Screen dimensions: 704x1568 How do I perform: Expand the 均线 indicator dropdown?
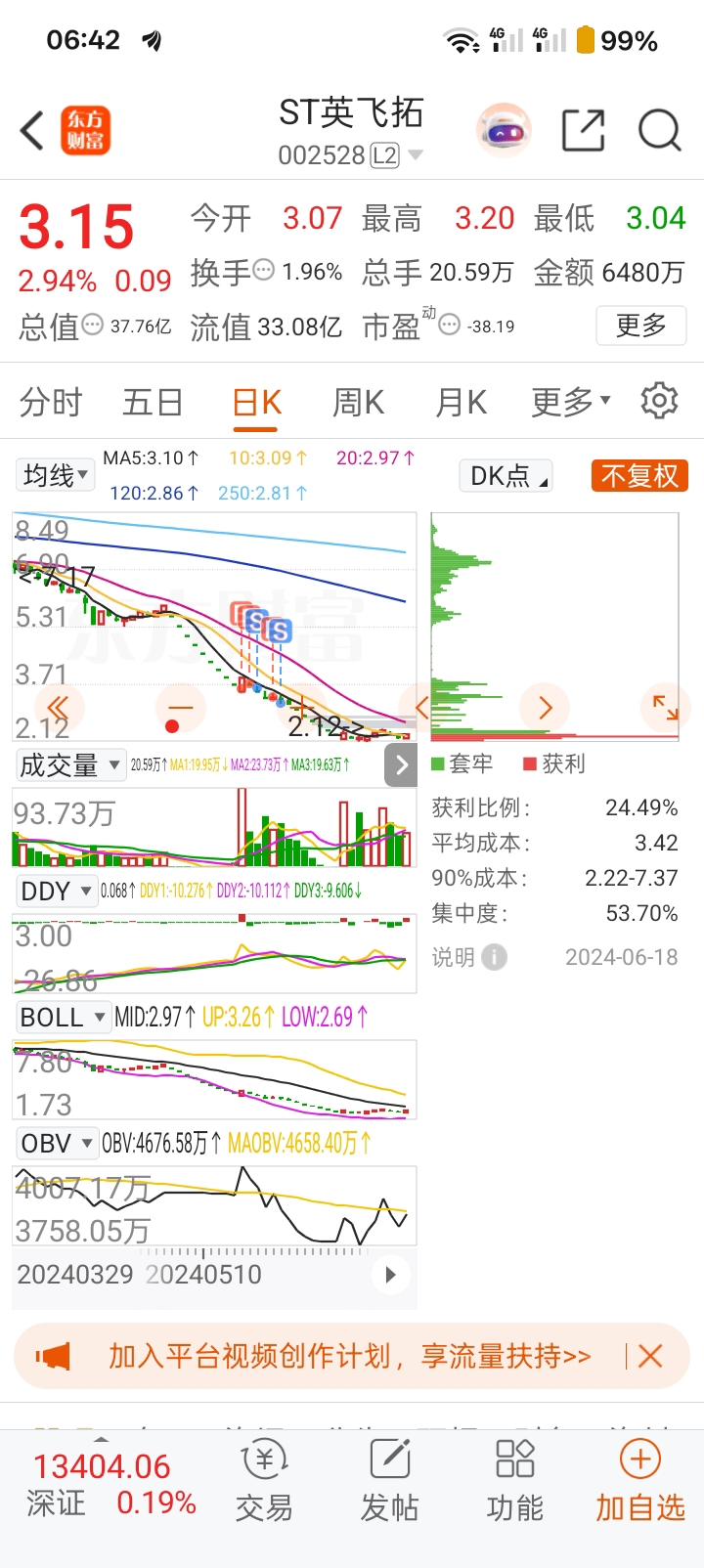(56, 476)
